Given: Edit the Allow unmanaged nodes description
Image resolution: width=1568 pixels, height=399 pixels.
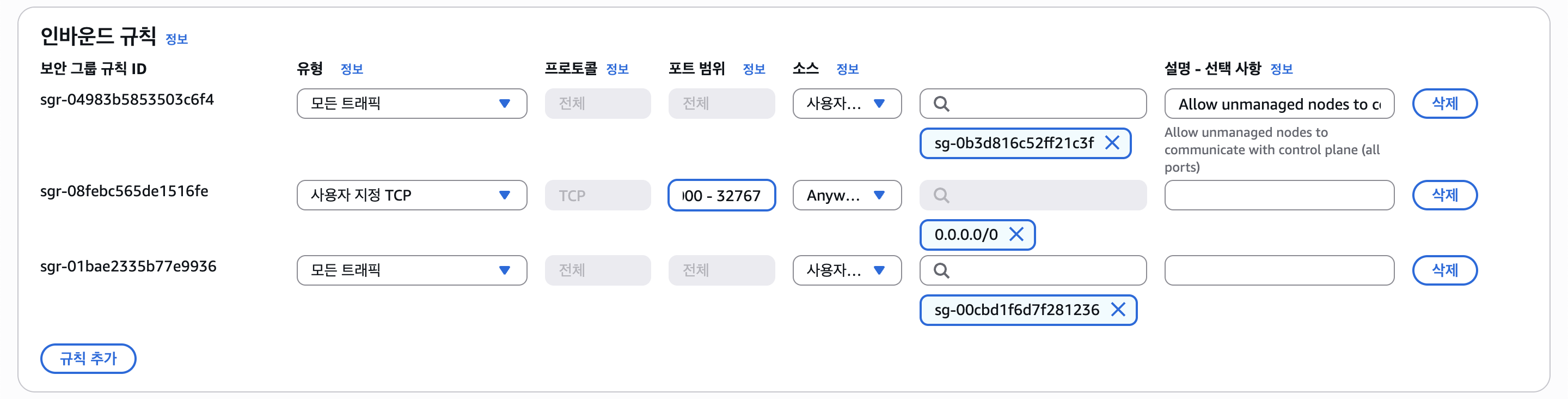Looking at the screenshot, I should pyautogui.click(x=1278, y=104).
